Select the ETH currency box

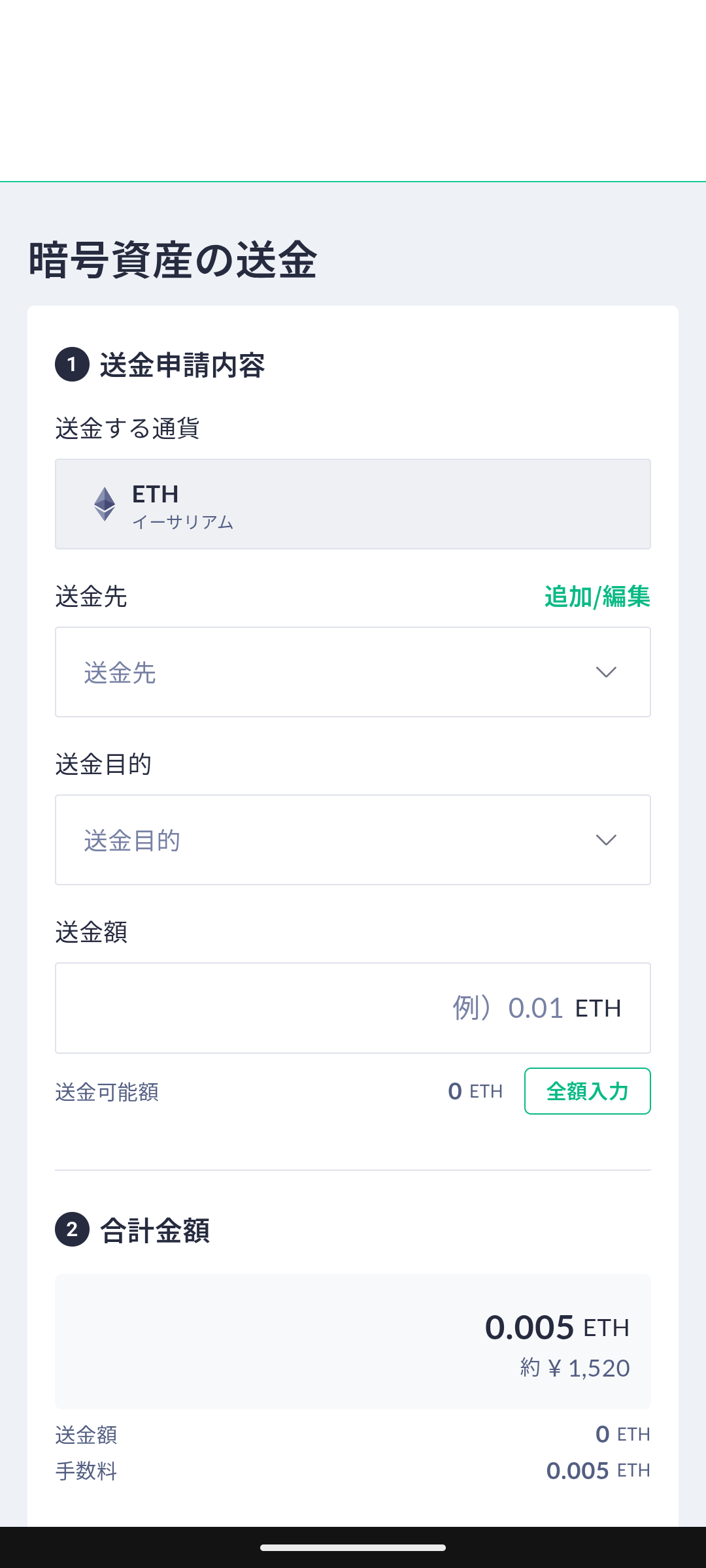(x=353, y=503)
